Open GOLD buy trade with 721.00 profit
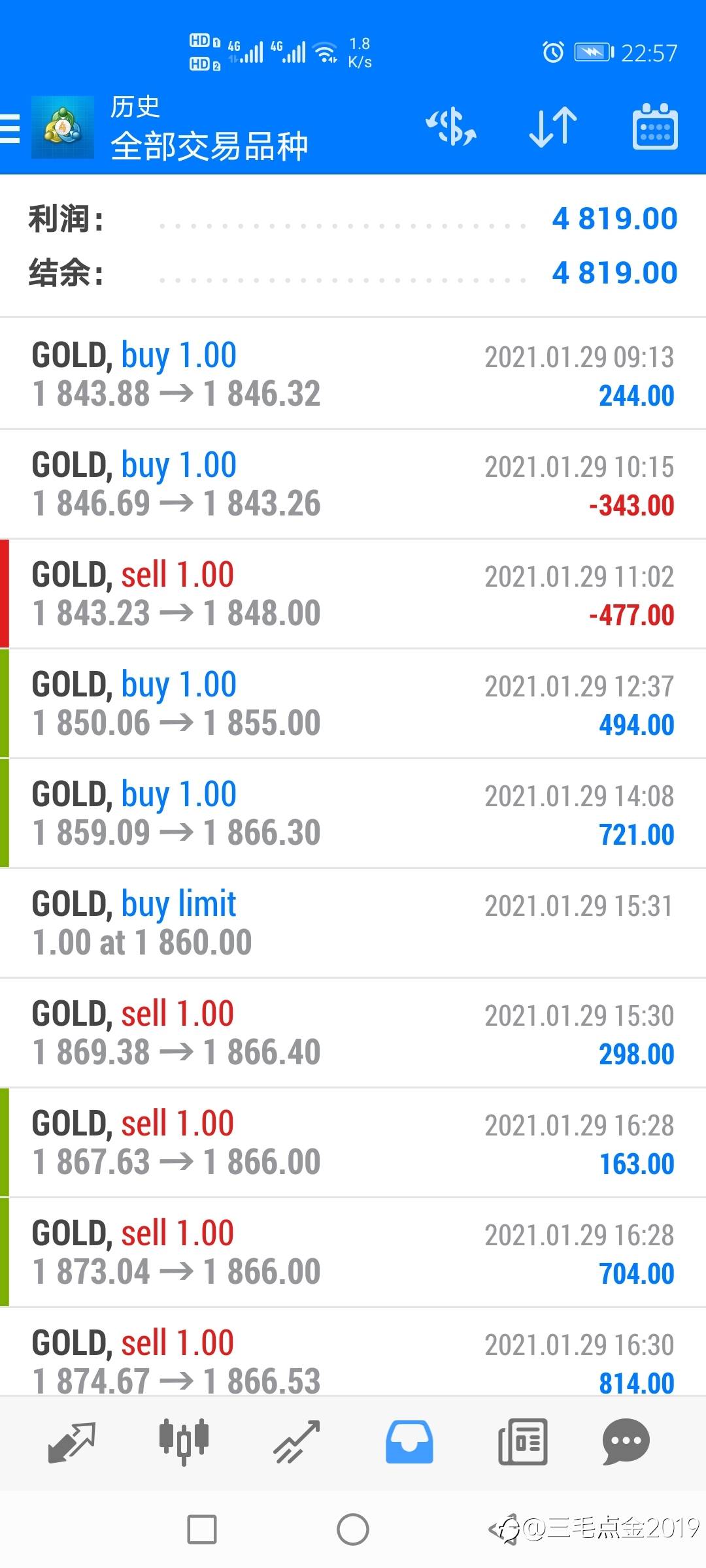 [x=353, y=813]
